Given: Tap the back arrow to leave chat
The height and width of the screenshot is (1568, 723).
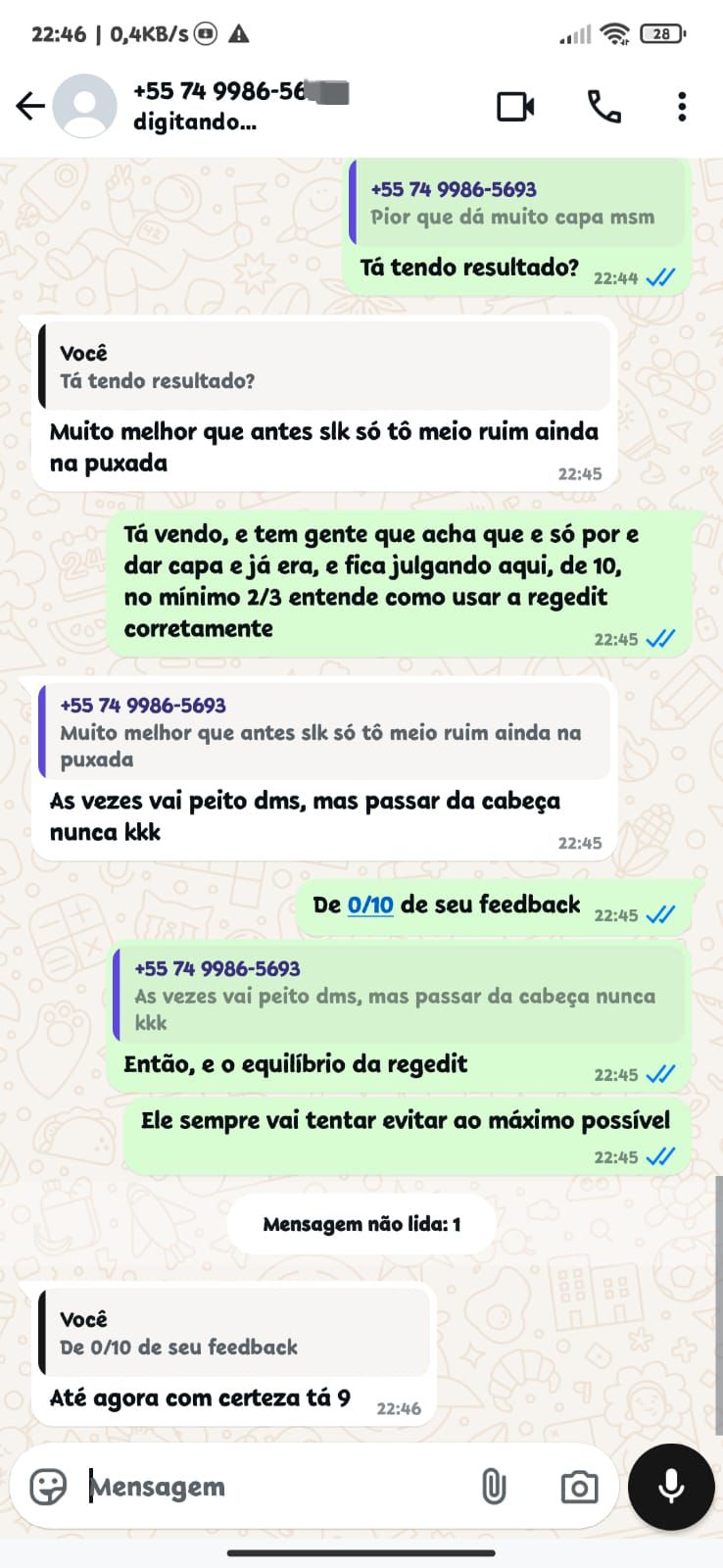Looking at the screenshot, I should [29, 104].
